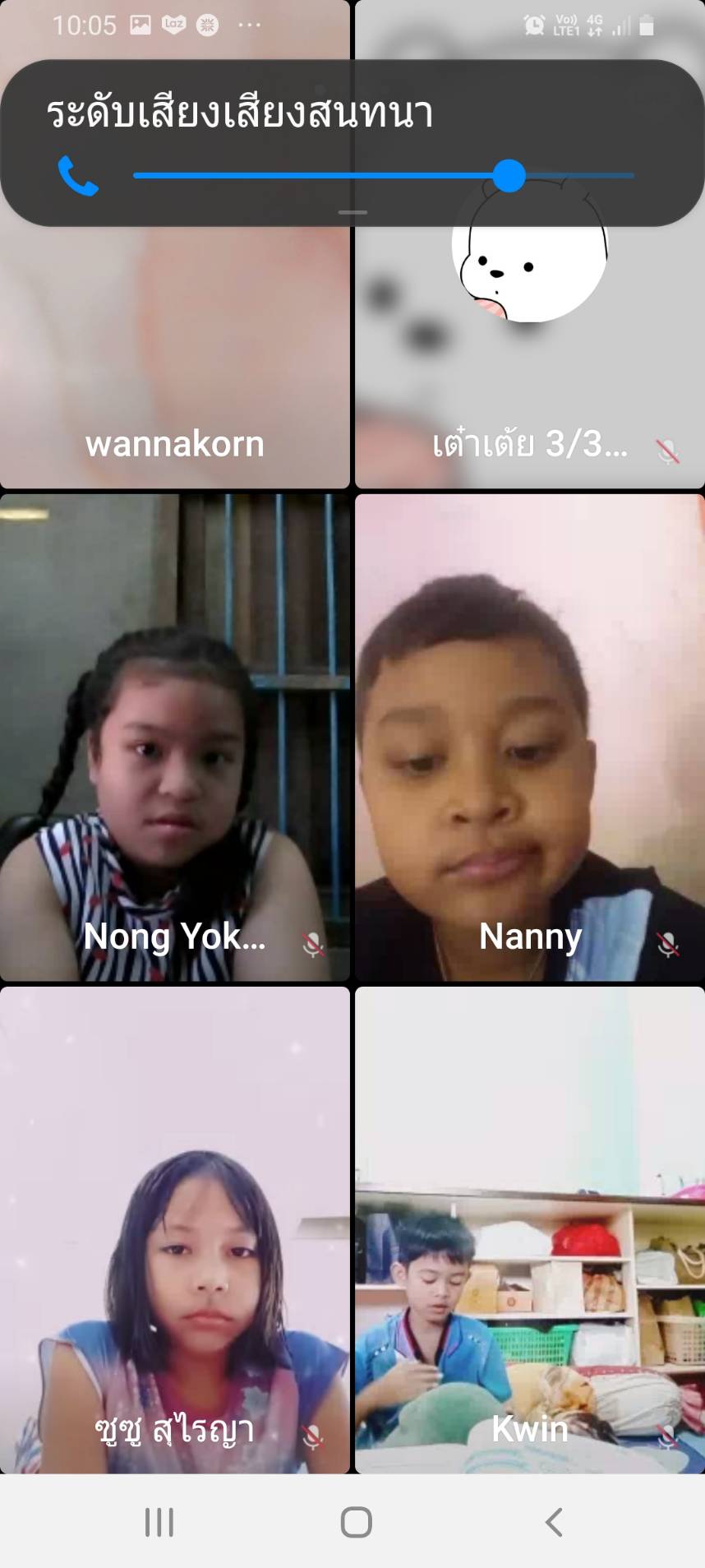Expand the volume panel handle
Viewport: 705px width, 1568px height.
[352, 212]
